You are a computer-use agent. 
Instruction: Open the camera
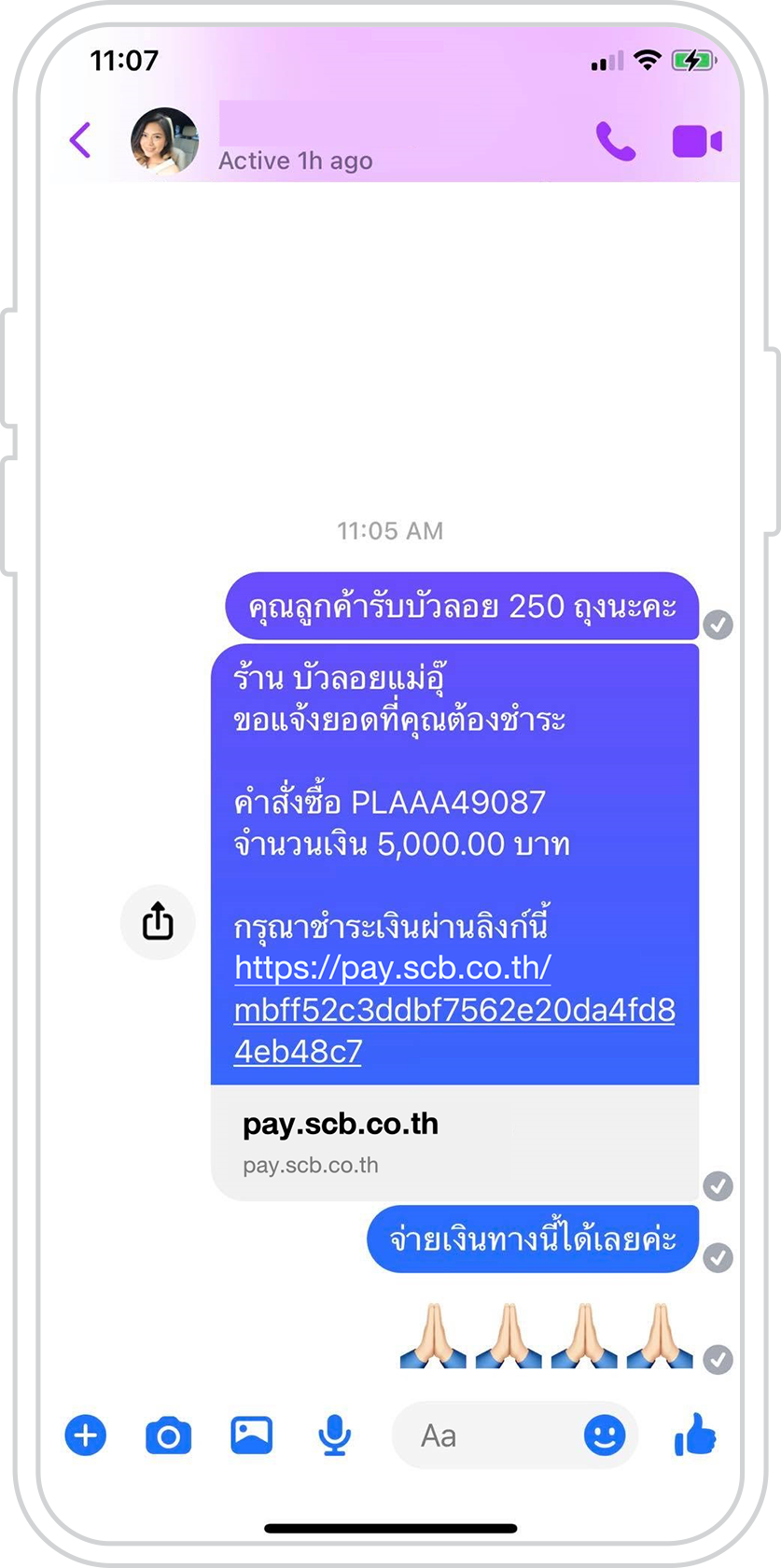(x=168, y=1435)
